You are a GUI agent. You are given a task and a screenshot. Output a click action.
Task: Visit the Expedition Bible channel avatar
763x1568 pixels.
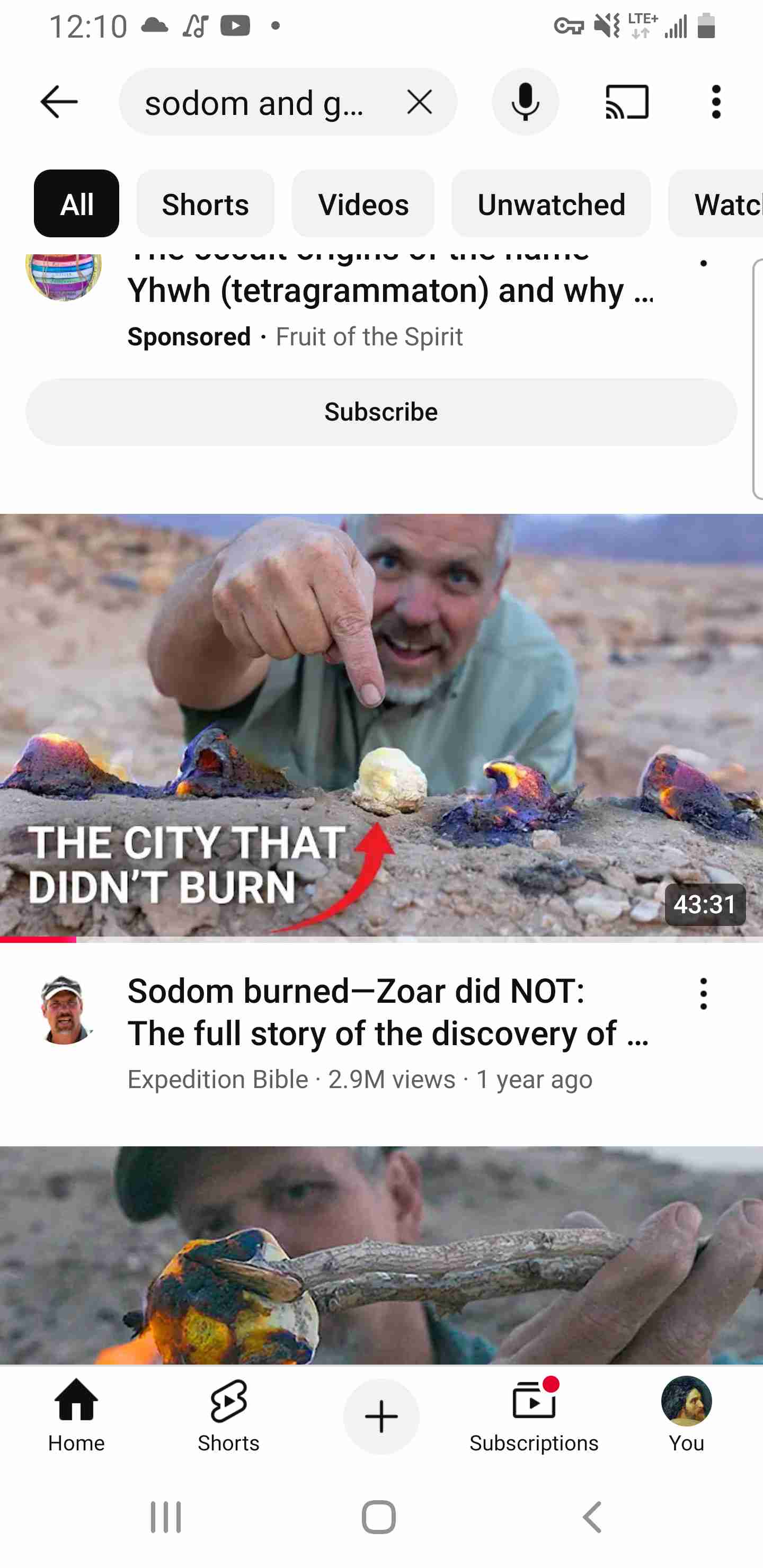click(x=64, y=1010)
